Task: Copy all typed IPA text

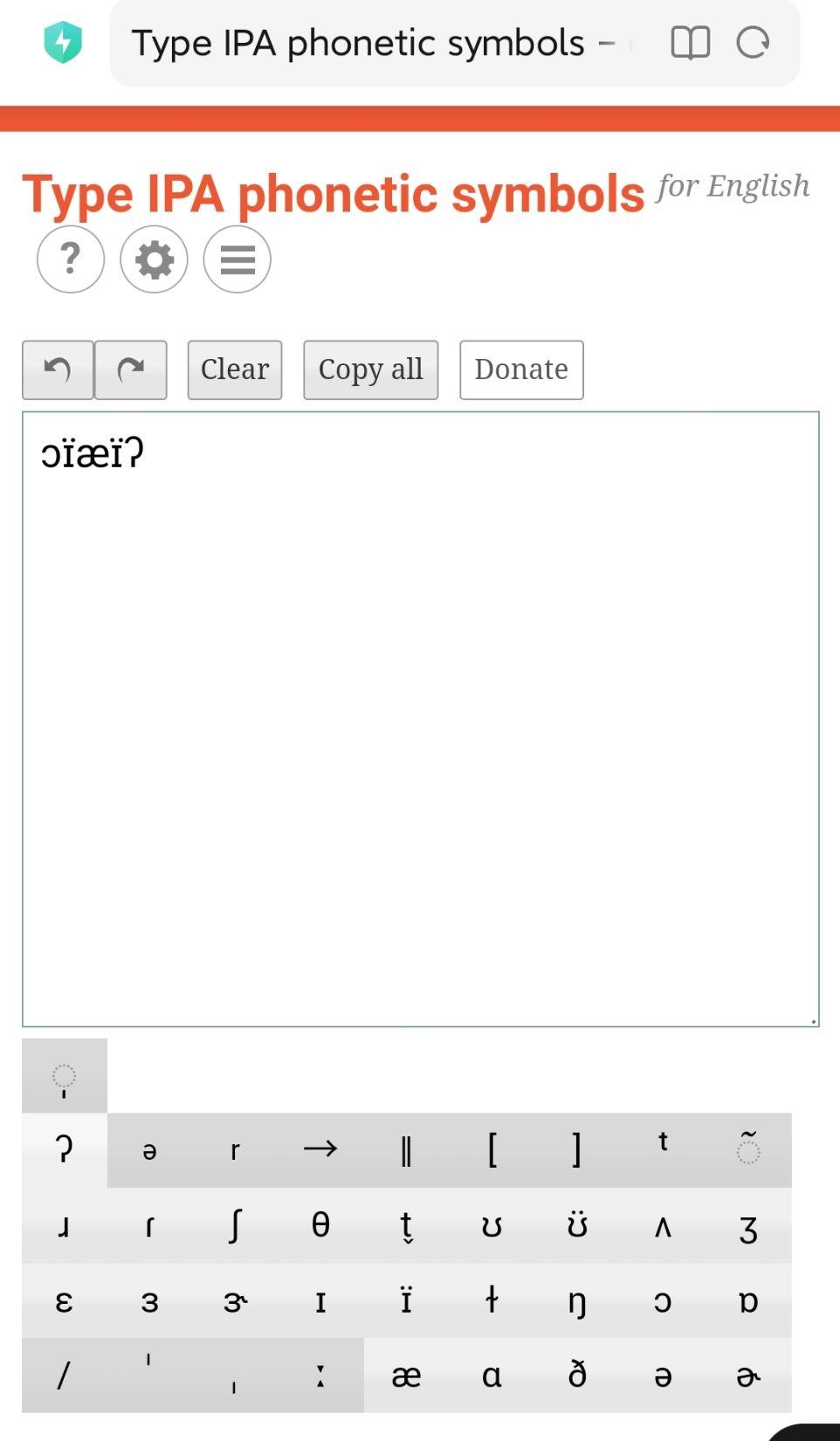Action: click(370, 369)
